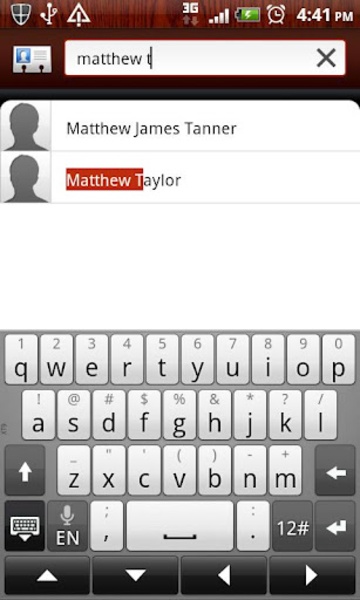
Task: Tap the enter key
Action: pyautogui.click(x=336, y=527)
